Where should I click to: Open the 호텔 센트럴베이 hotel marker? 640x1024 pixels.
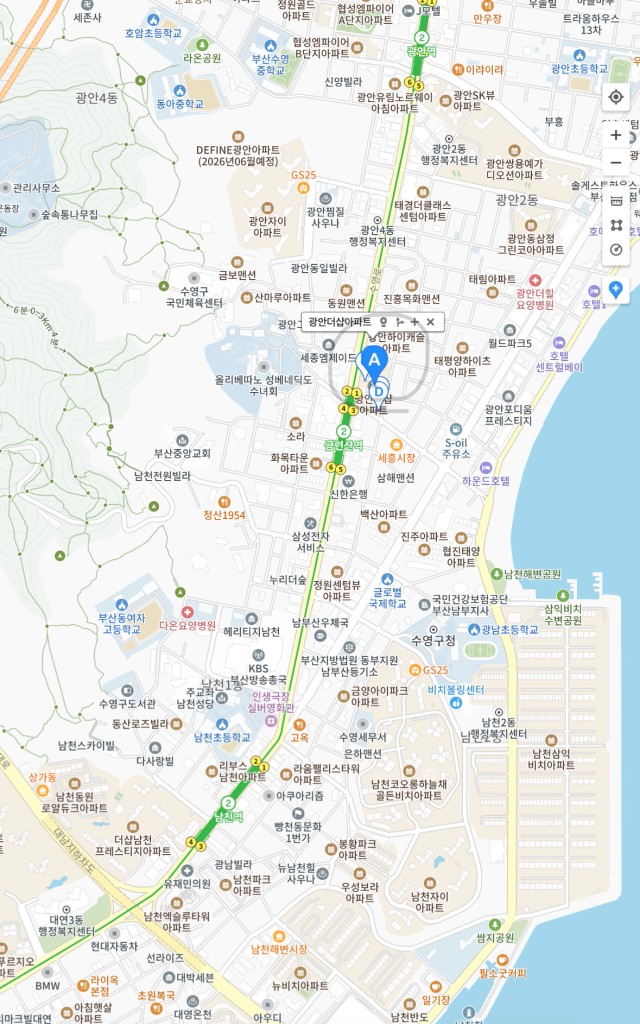tap(559, 343)
